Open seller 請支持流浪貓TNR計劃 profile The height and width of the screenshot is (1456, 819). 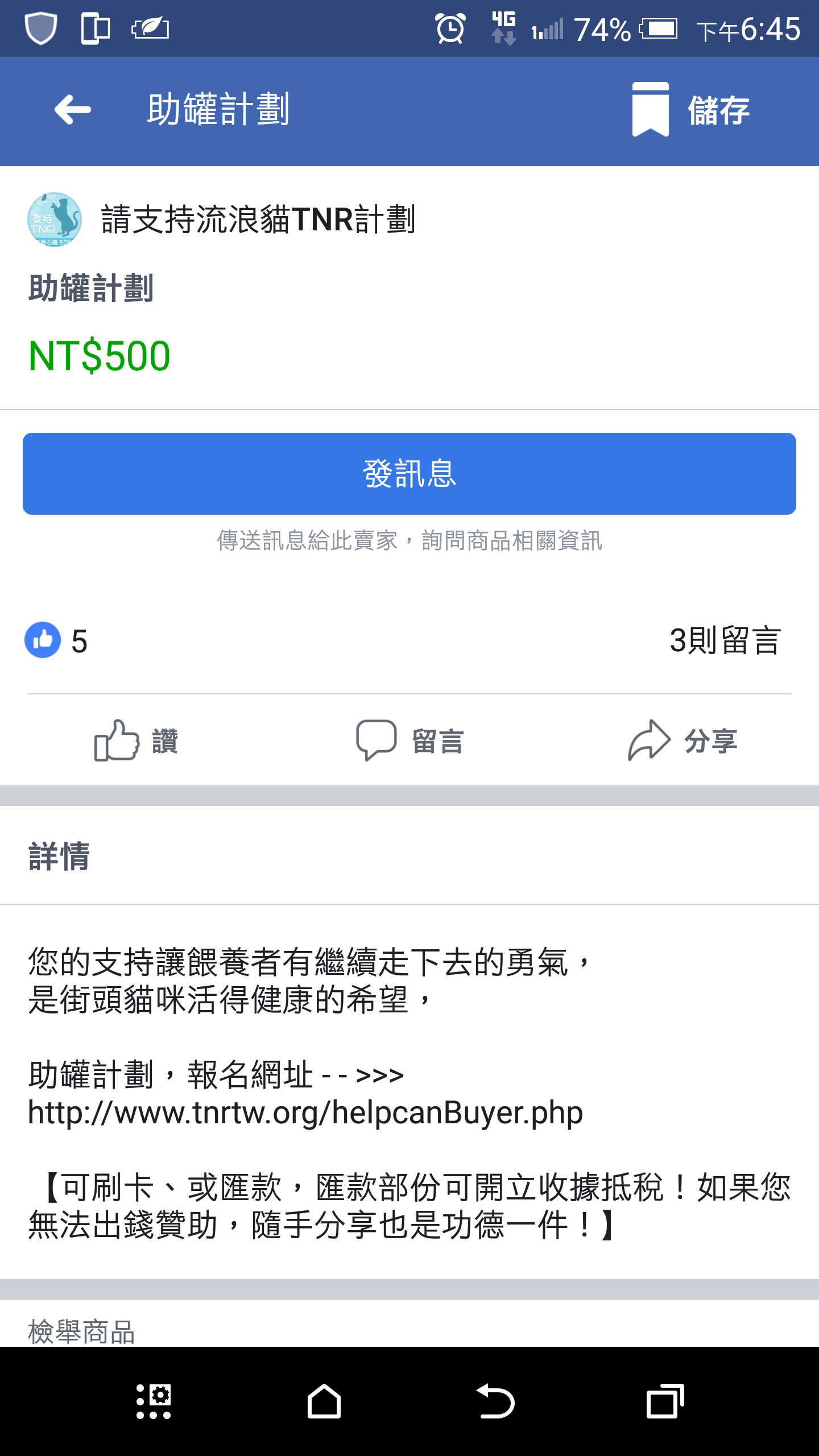pos(258,220)
